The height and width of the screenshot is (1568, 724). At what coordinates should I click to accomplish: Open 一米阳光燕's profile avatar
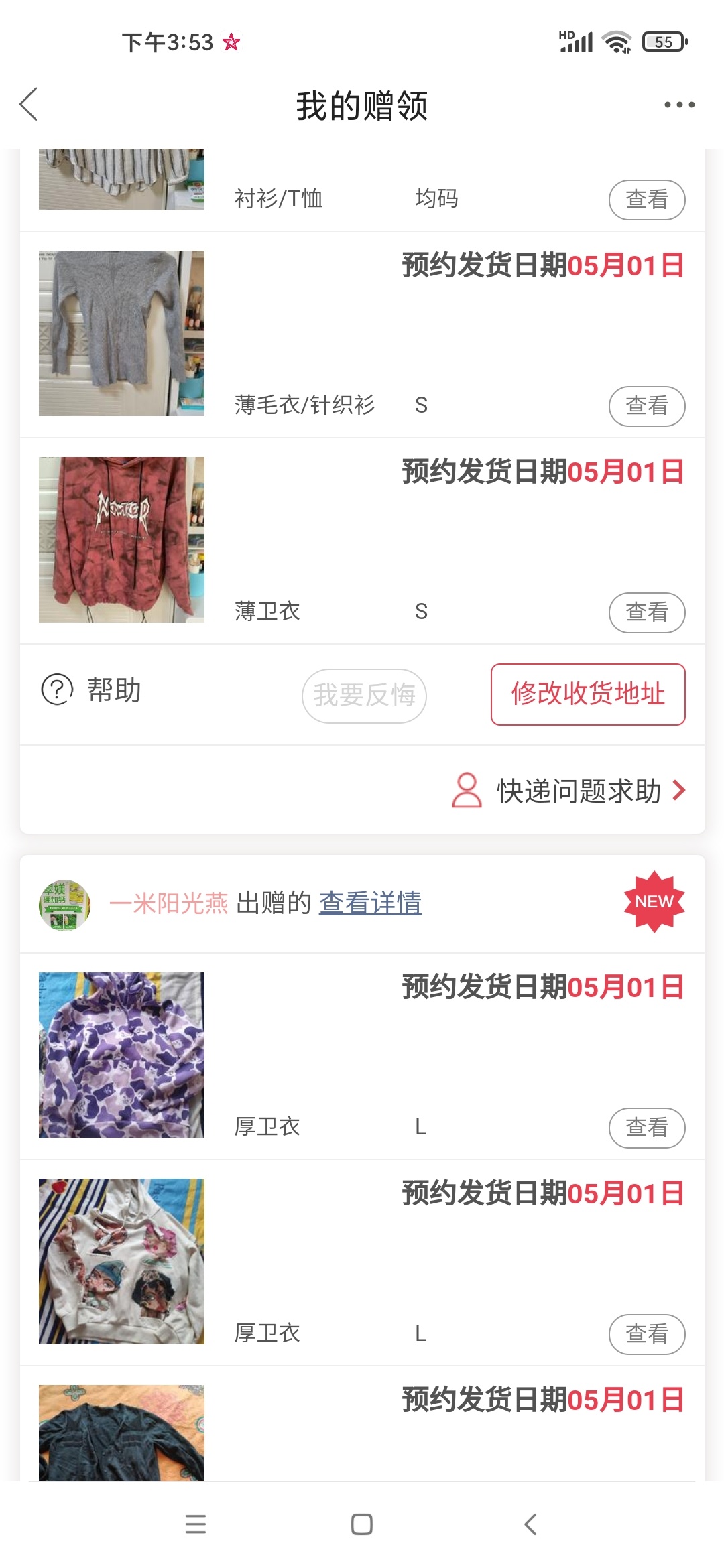[64, 905]
